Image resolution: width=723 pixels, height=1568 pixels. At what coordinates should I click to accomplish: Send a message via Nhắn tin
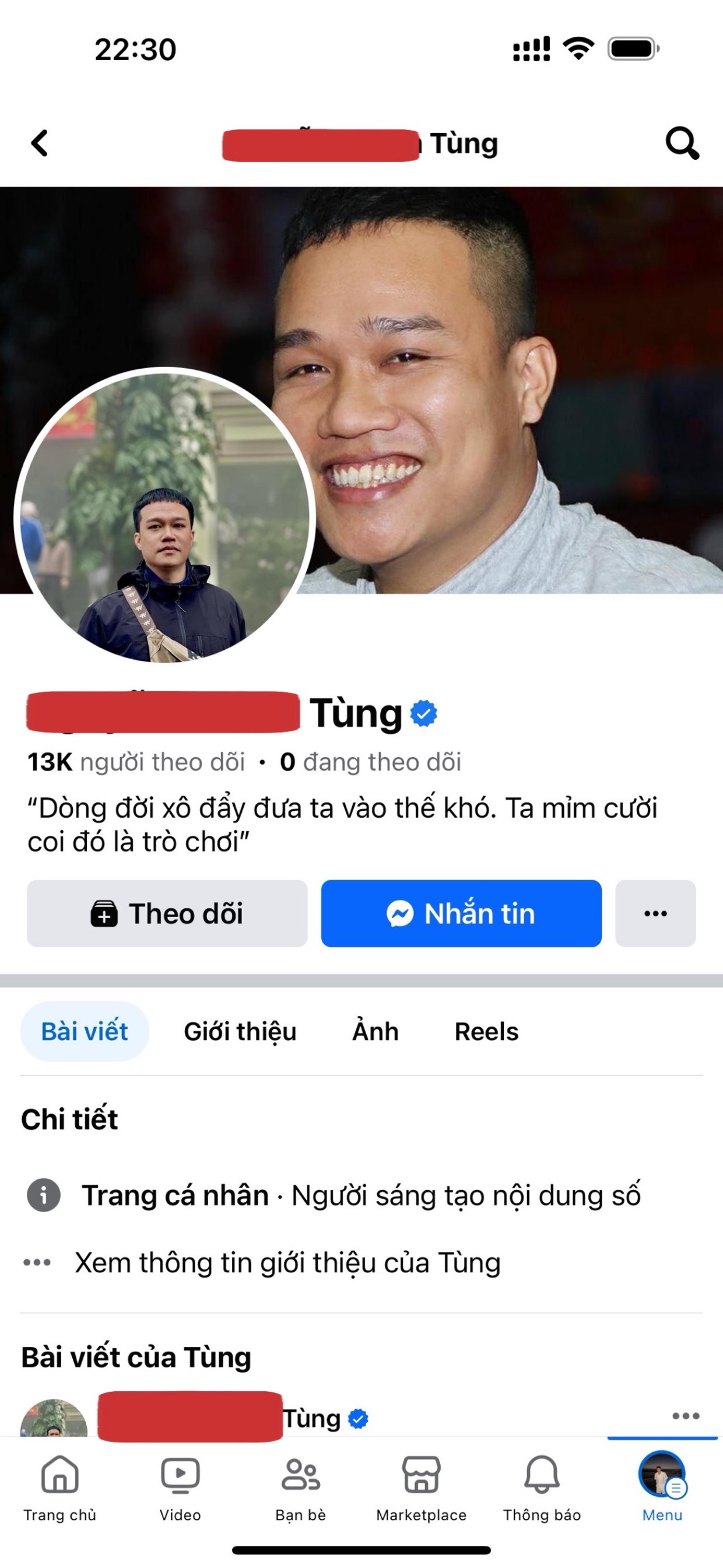(x=461, y=913)
